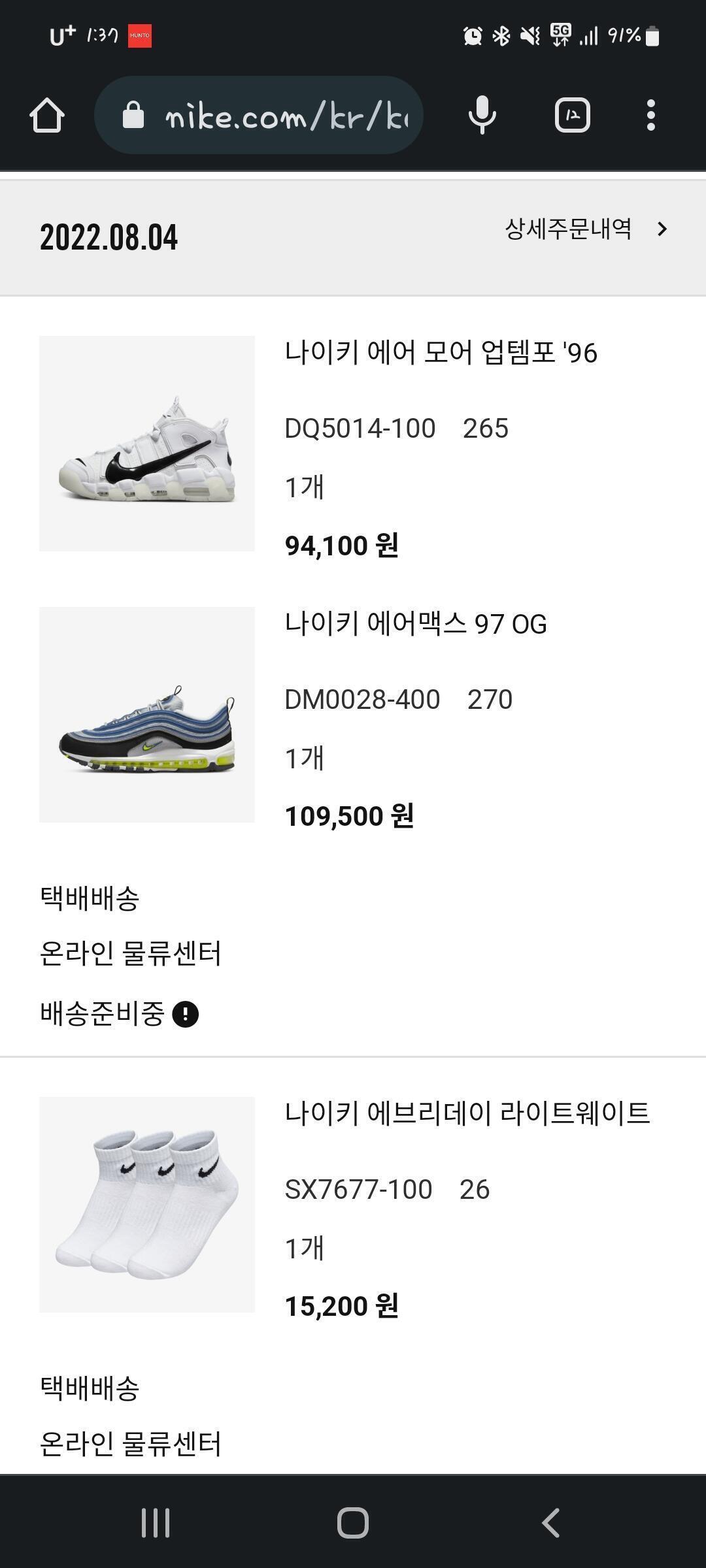
Task: Open 상세주문내역 for the 2022.08.04 order
Action: [x=585, y=229]
